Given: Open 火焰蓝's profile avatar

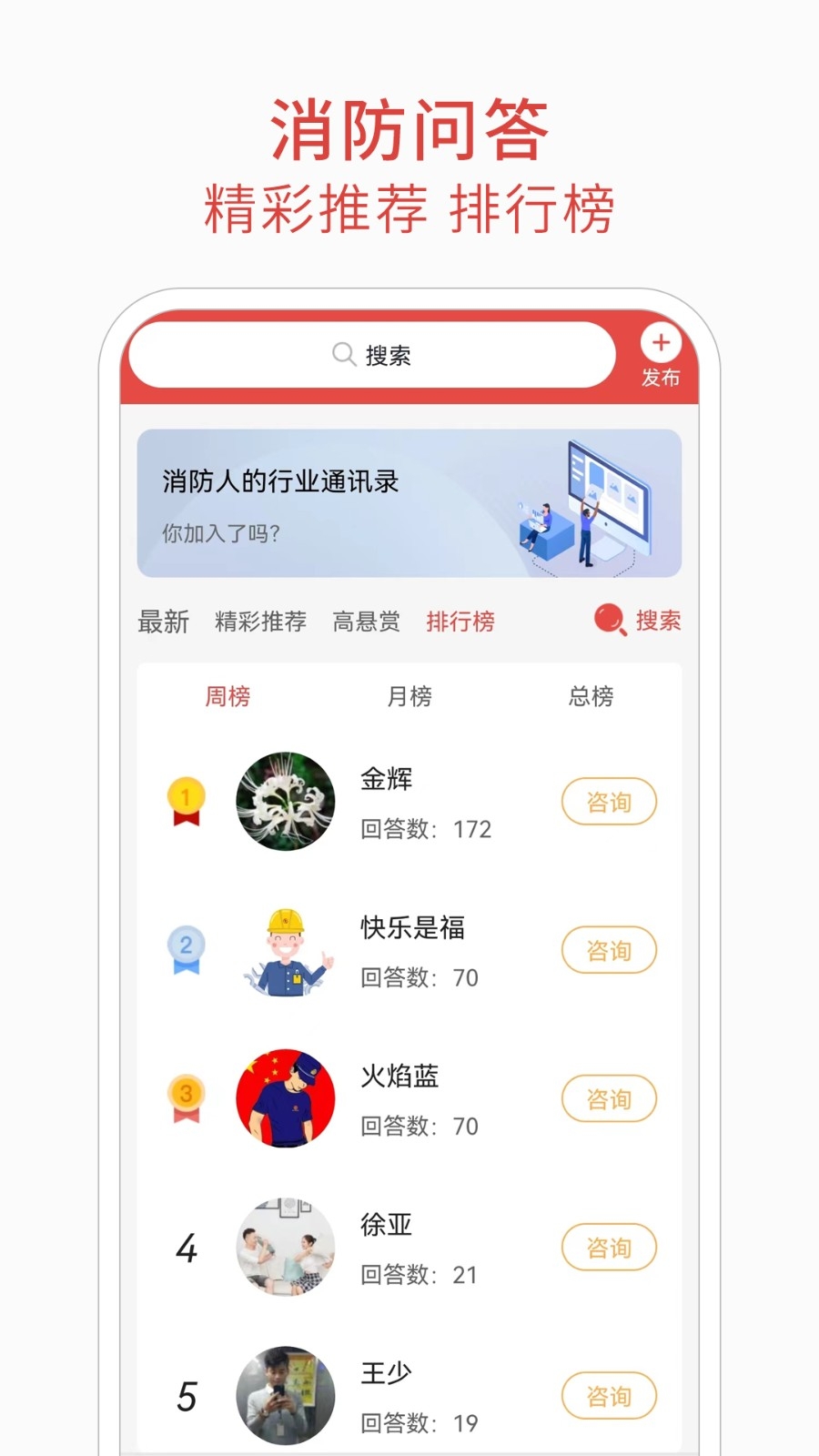Looking at the screenshot, I should [286, 1098].
